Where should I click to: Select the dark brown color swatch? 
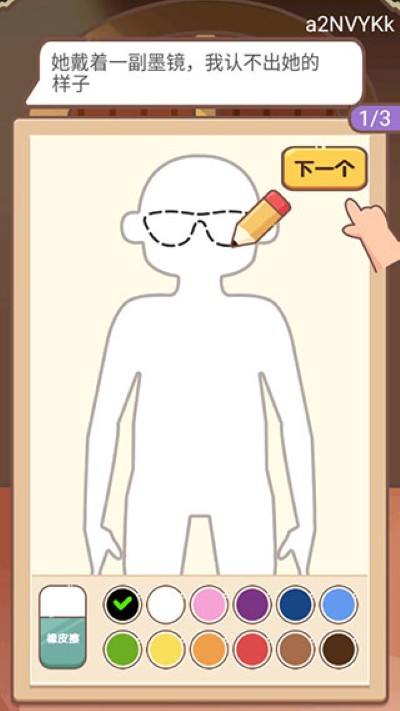point(339,649)
